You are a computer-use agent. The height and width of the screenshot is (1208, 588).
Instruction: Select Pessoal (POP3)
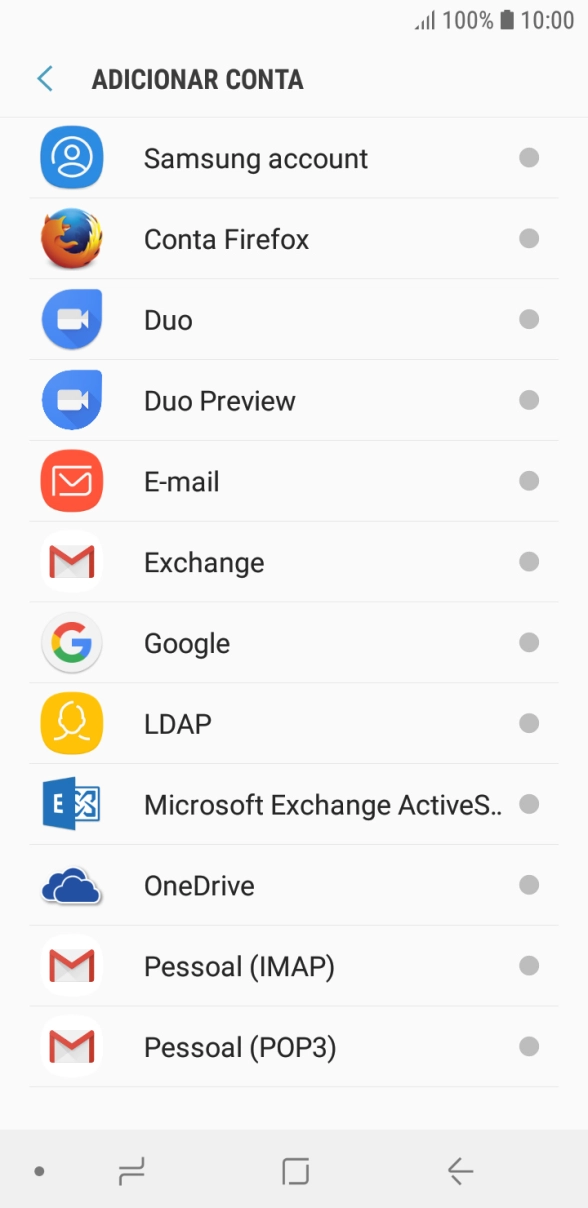tap(294, 1047)
